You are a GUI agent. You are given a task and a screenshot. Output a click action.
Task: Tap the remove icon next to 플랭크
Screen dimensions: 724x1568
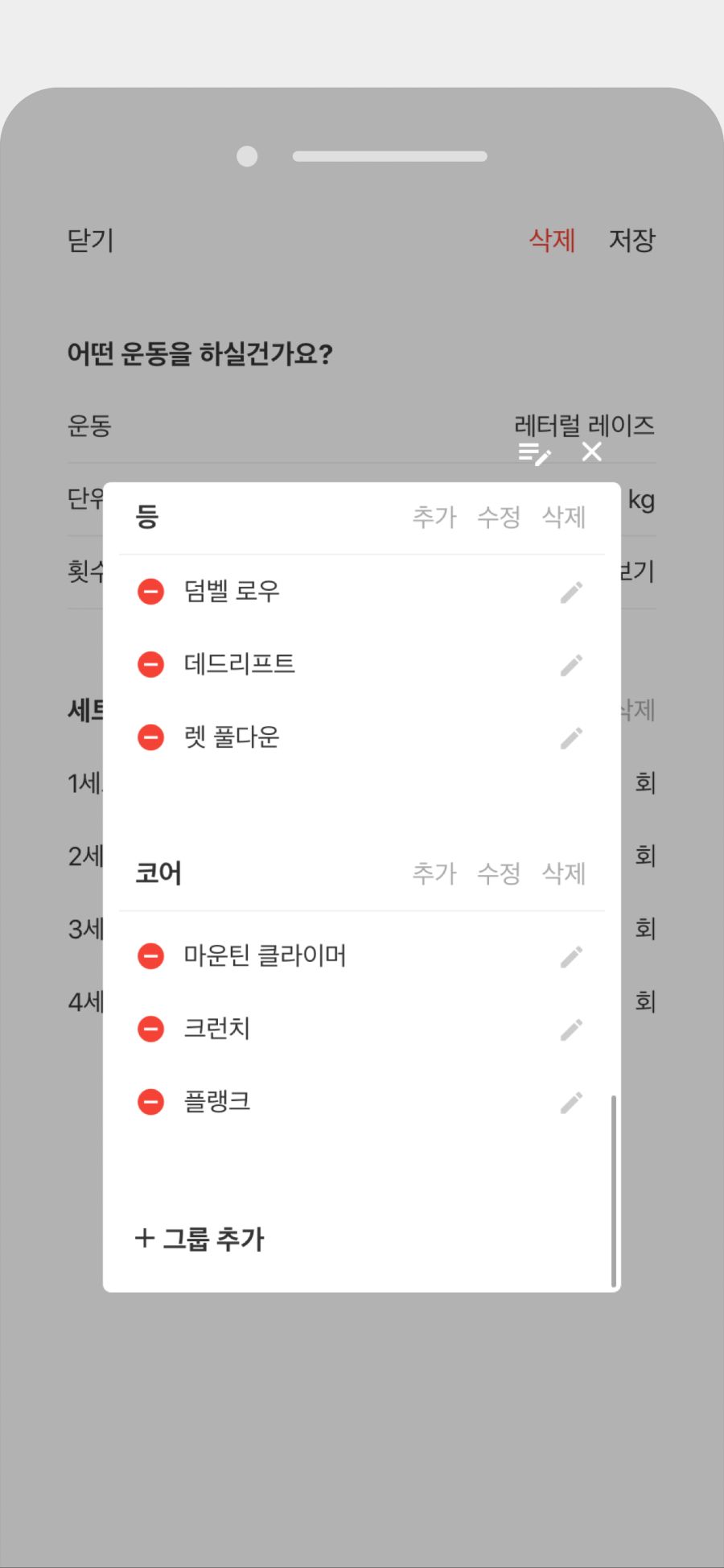[x=150, y=1102]
